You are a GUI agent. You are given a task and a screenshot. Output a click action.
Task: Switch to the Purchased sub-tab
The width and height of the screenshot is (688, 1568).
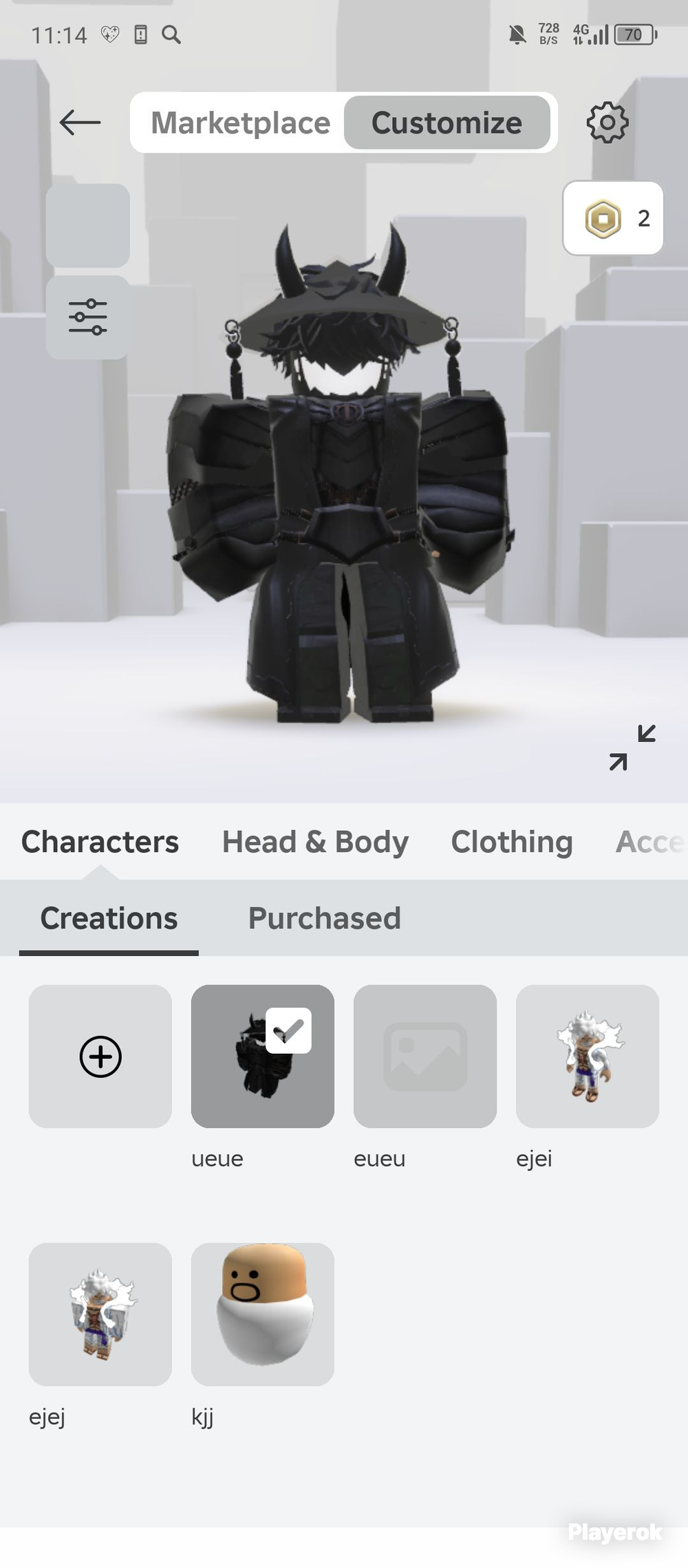(324, 918)
